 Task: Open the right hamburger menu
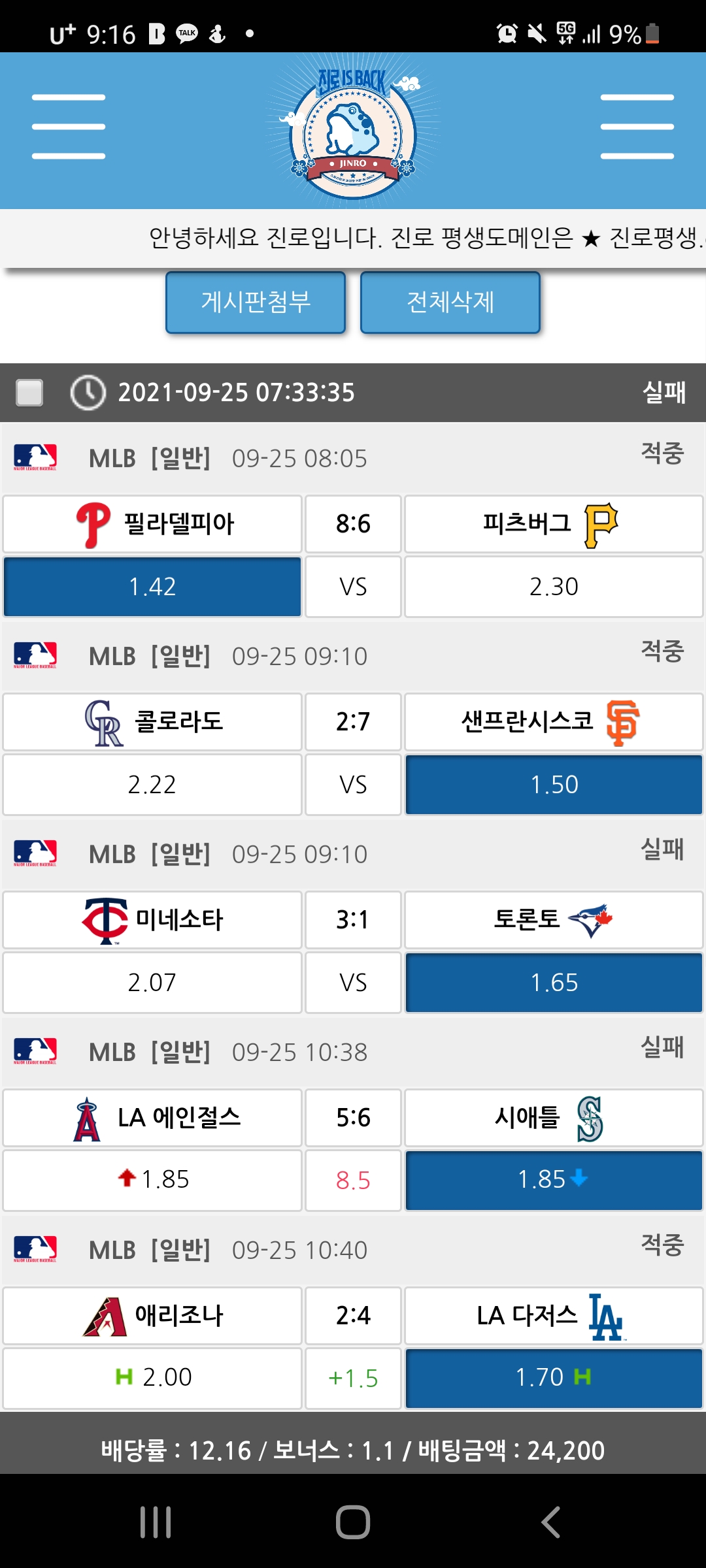pos(637,127)
